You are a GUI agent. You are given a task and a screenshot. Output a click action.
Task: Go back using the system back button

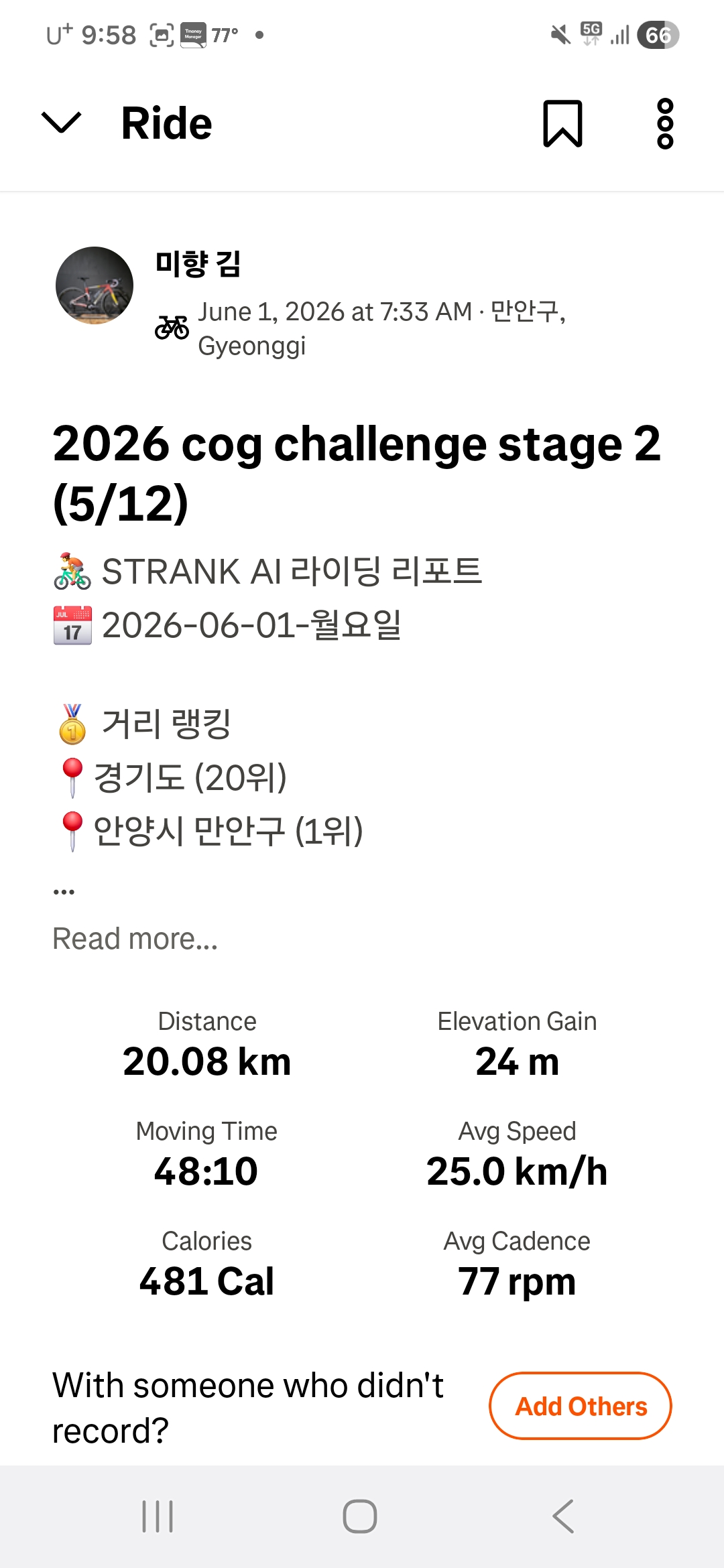click(563, 1516)
